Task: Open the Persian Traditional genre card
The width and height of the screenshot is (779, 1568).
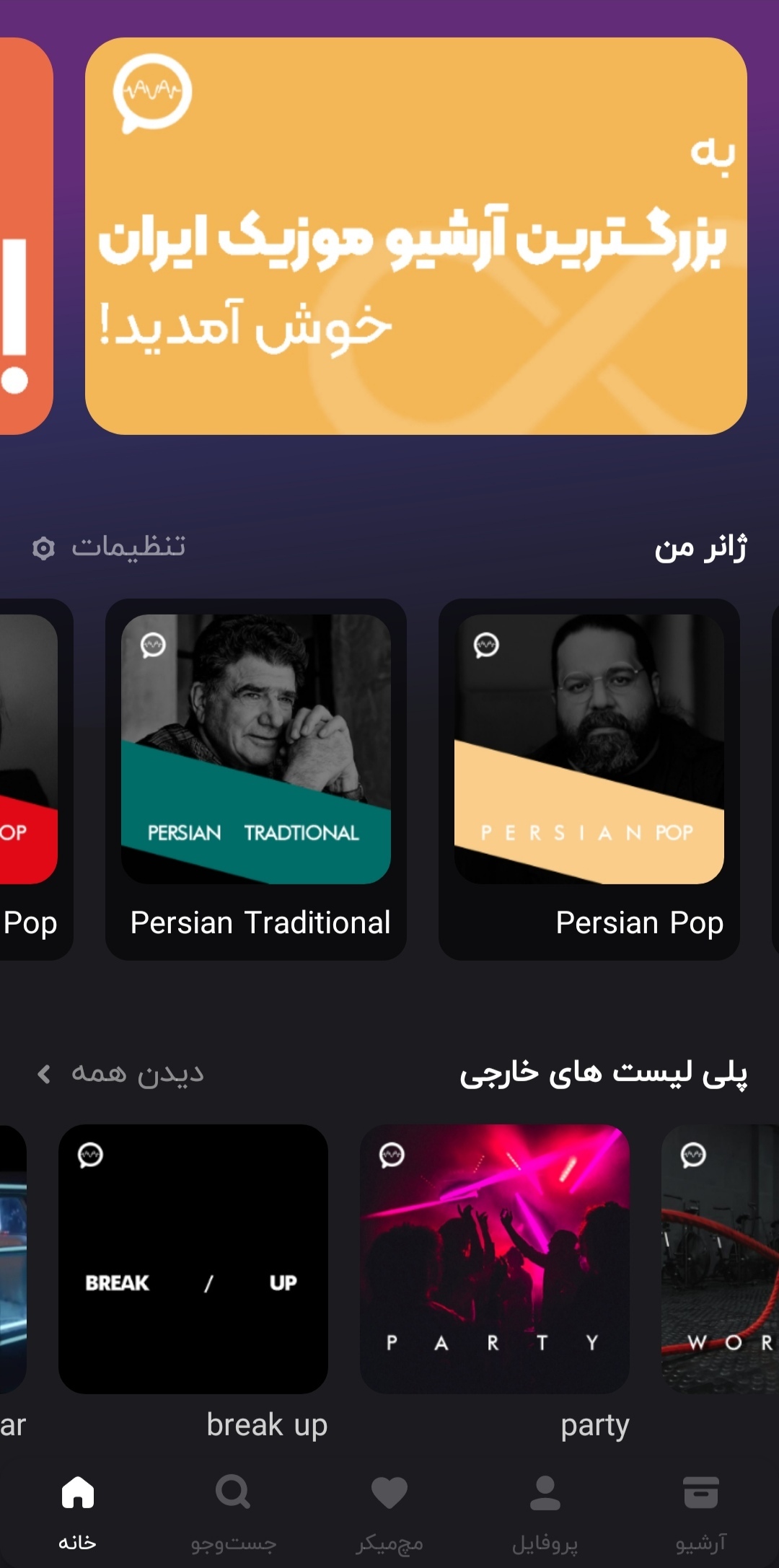Action: 256,779
